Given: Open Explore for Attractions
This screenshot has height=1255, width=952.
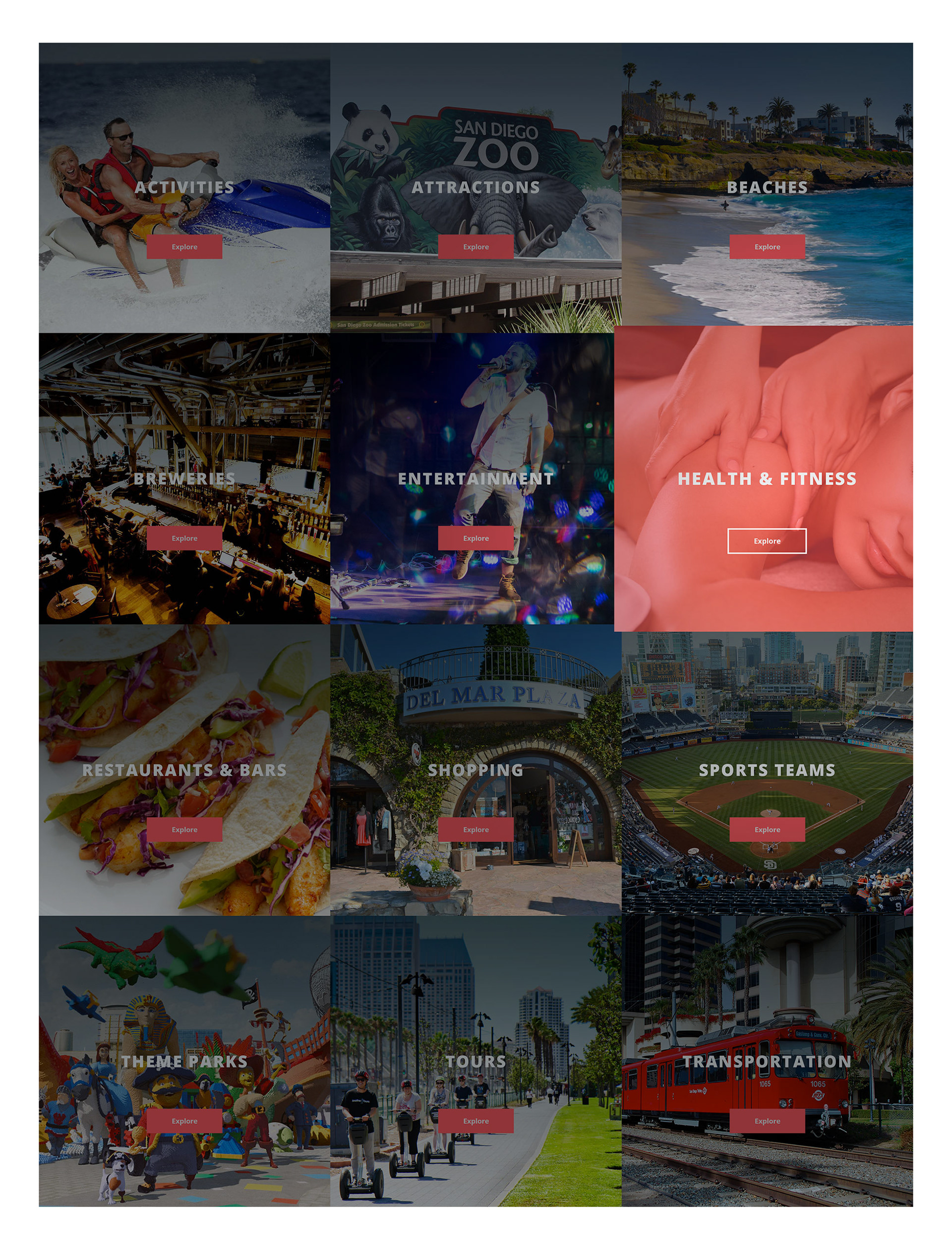Looking at the screenshot, I should (476, 247).
